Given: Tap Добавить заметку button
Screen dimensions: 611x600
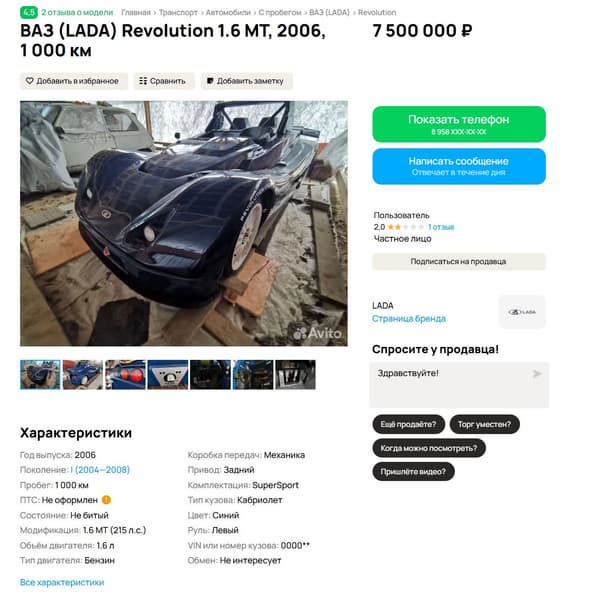Looking at the screenshot, I should click(245, 81).
